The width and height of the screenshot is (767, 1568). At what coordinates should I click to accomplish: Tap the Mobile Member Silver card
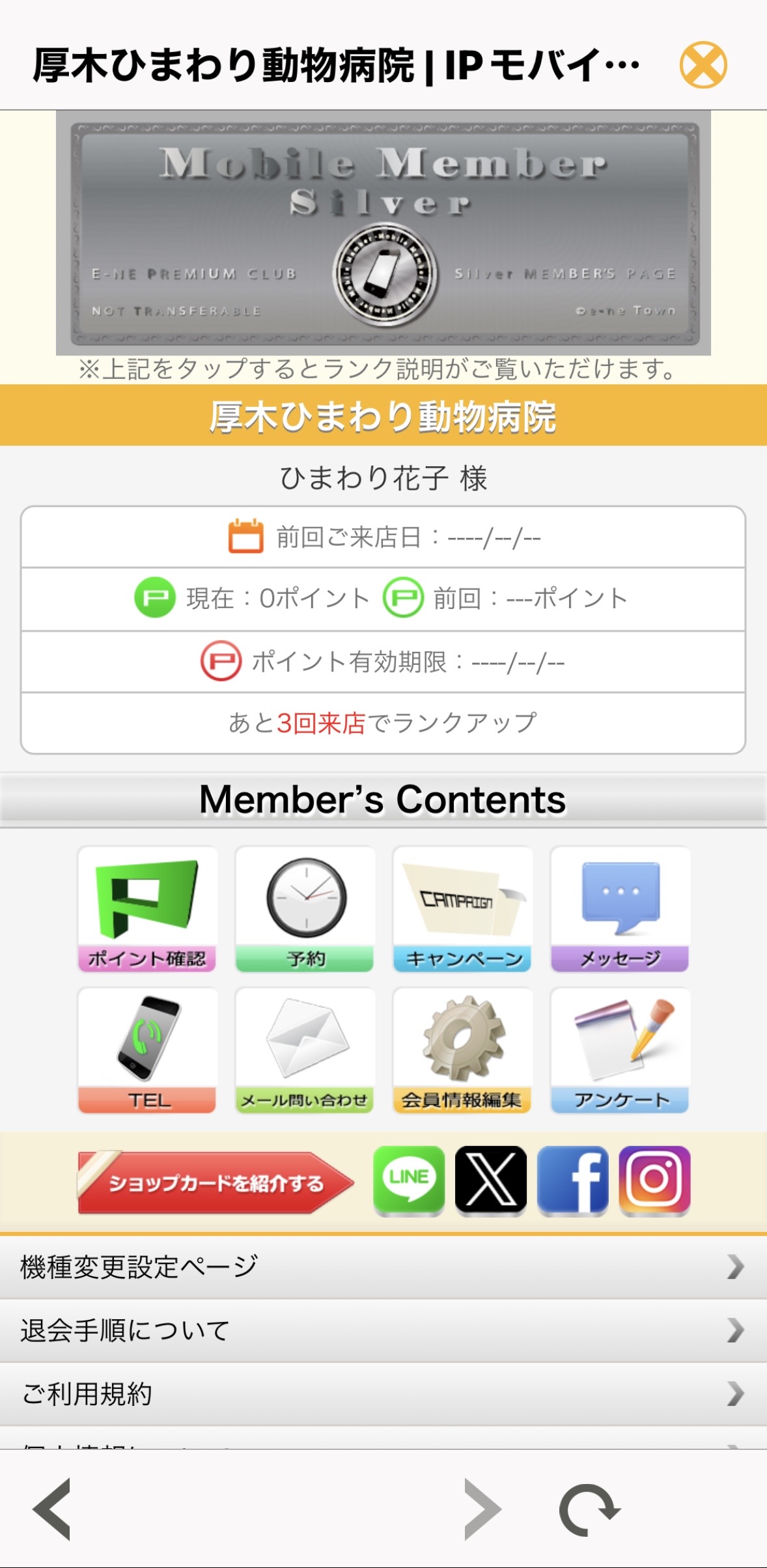pyautogui.click(x=383, y=232)
